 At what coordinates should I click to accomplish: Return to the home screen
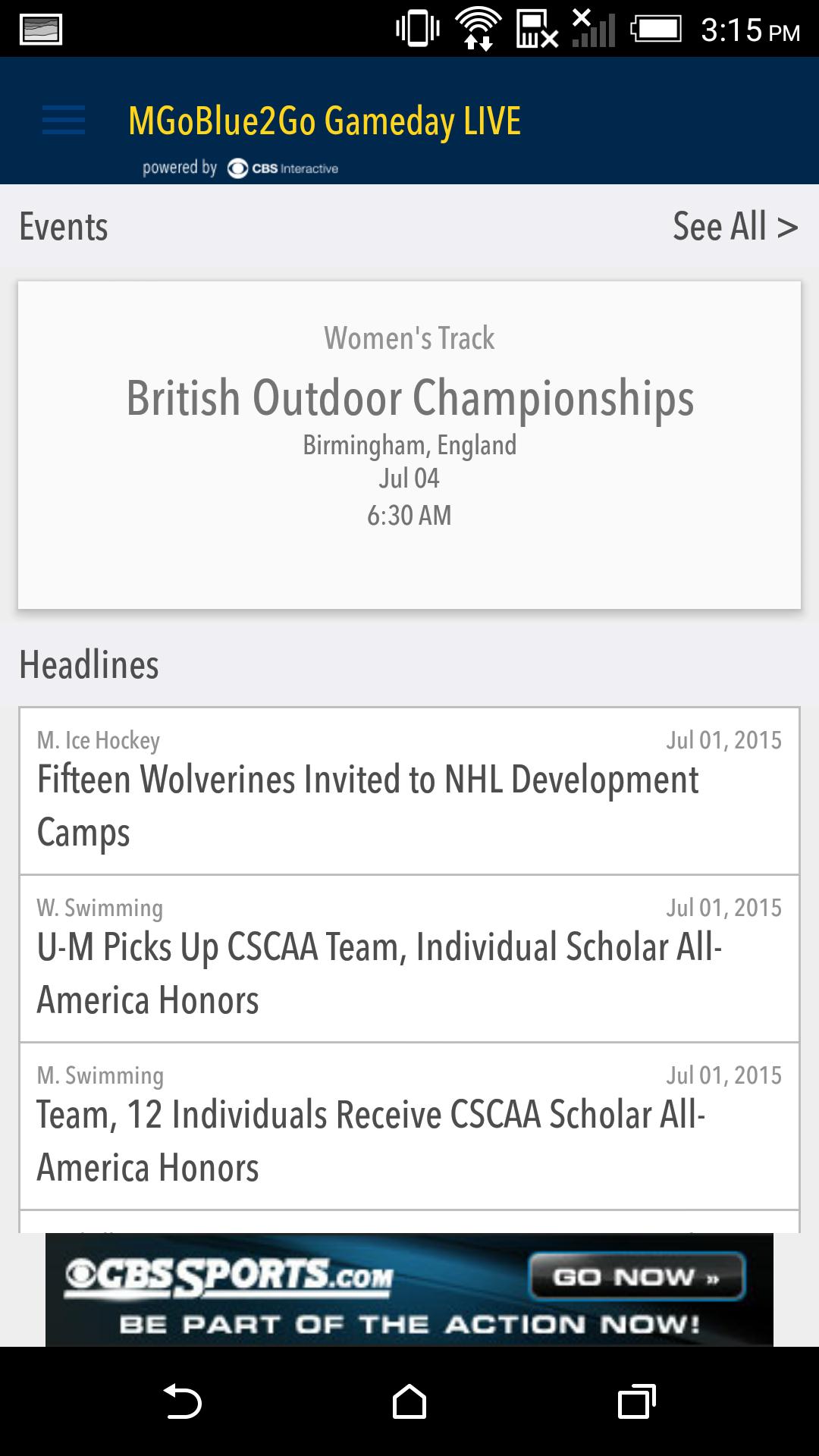409,1401
